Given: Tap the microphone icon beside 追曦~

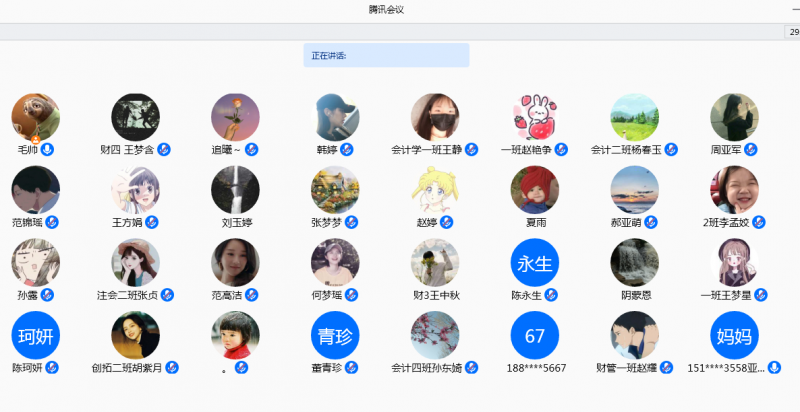Looking at the screenshot, I should 253,150.
